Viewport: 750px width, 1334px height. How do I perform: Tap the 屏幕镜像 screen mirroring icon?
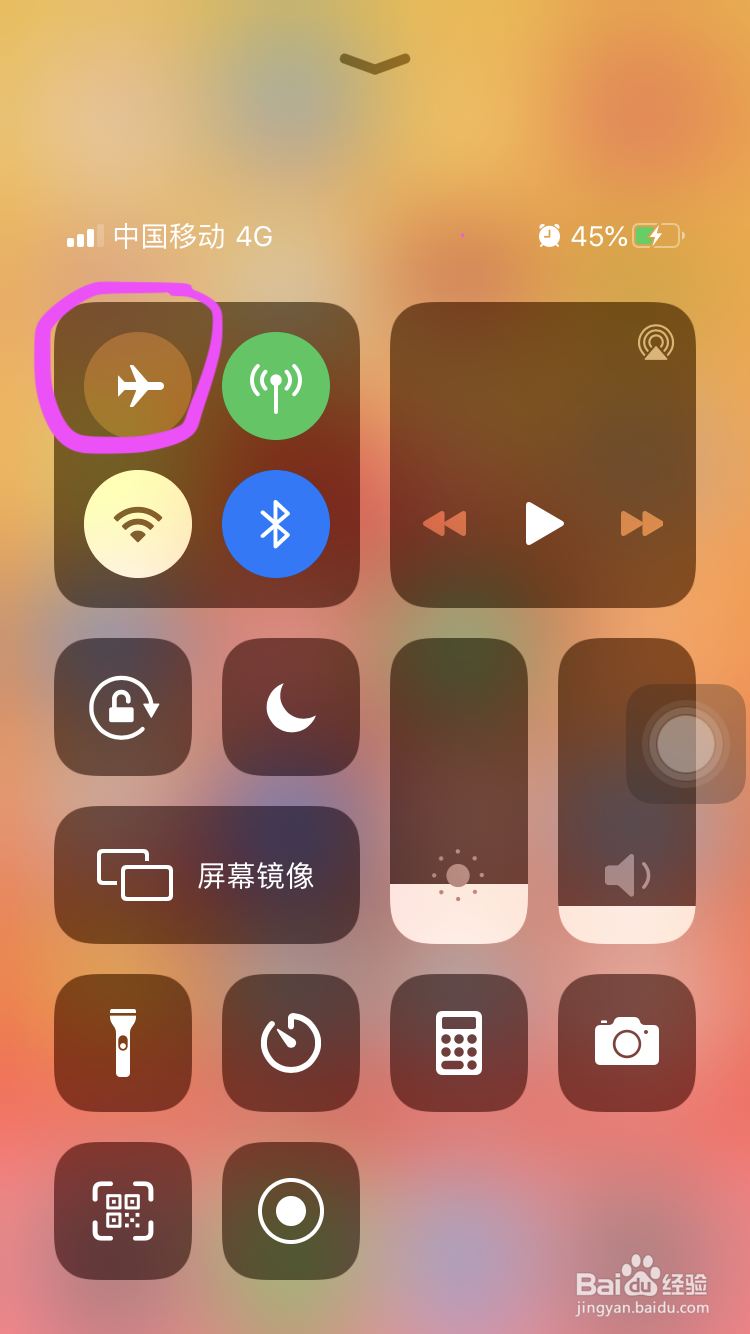click(x=207, y=875)
